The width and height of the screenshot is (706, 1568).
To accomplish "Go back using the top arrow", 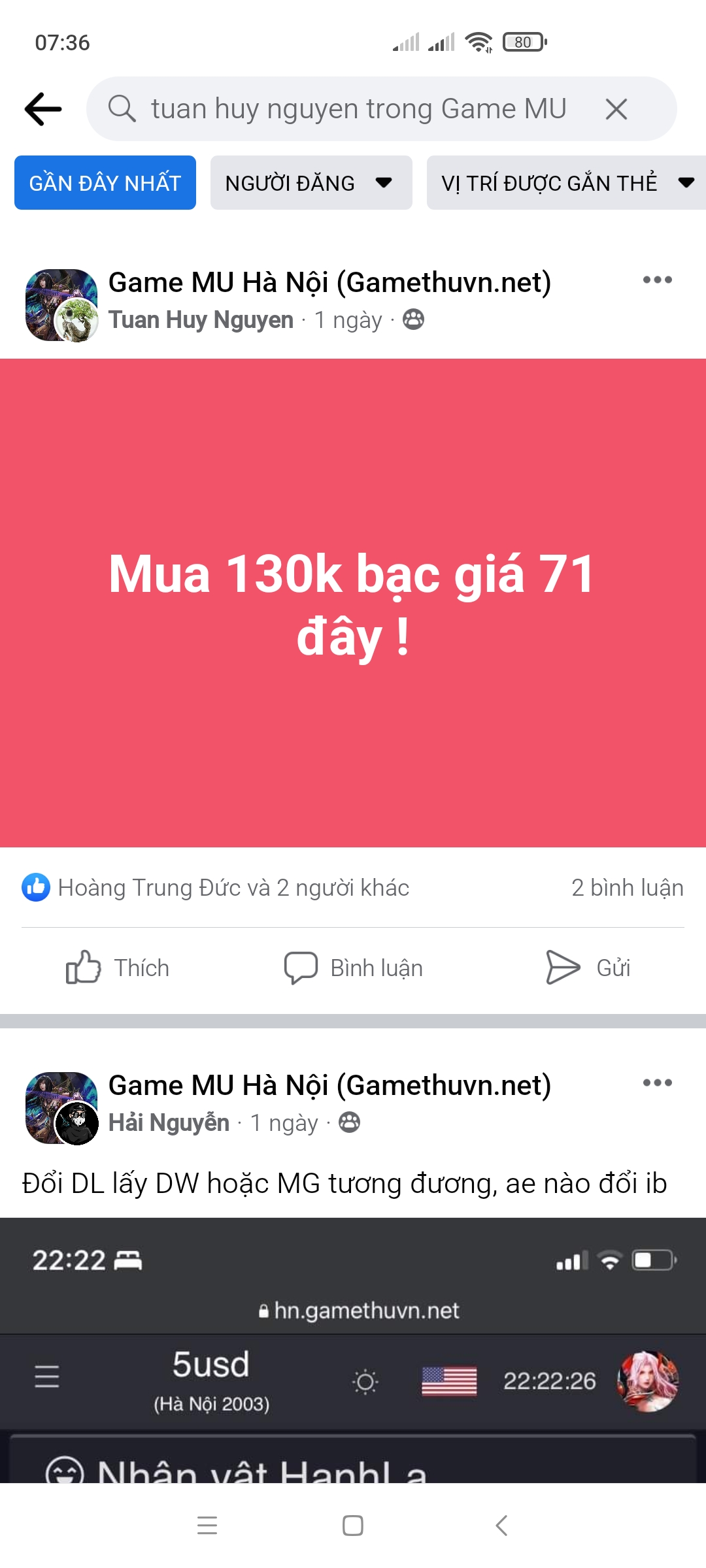I will (43, 108).
